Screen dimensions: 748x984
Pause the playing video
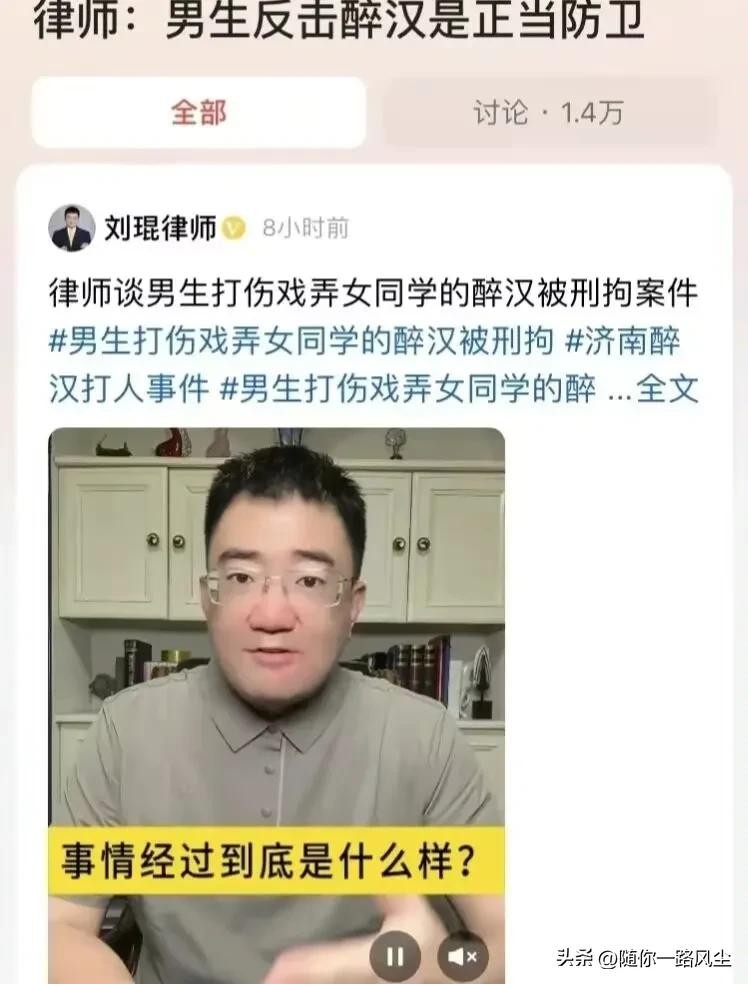(395, 957)
